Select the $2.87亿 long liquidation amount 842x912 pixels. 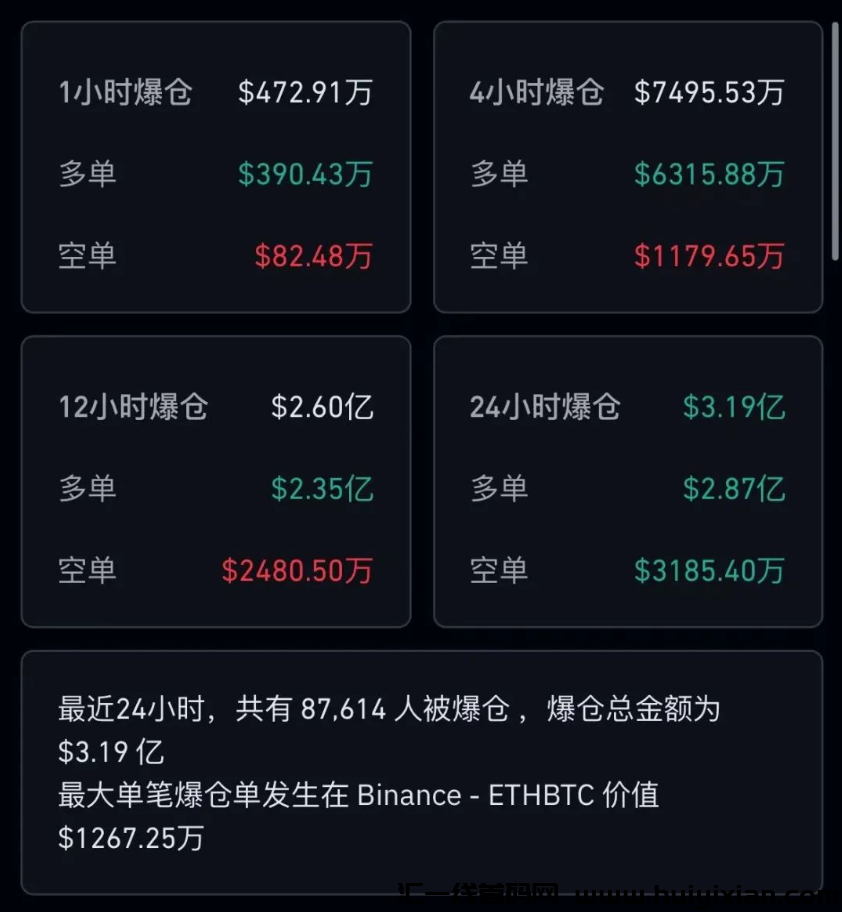point(734,488)
